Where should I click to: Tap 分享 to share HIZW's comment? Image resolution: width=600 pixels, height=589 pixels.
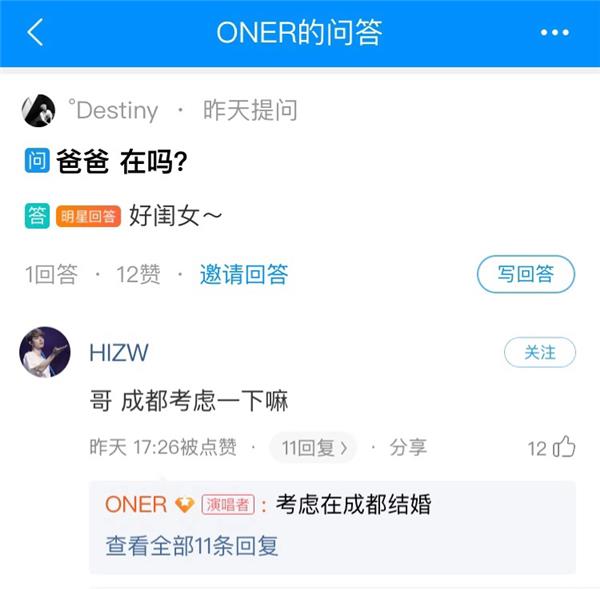click(408, 447)
